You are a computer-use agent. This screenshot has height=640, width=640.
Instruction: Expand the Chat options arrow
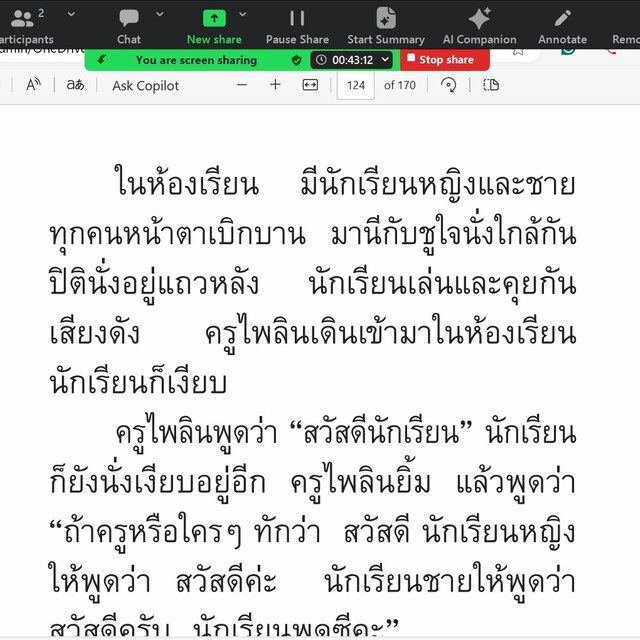[x=160, y=15]
